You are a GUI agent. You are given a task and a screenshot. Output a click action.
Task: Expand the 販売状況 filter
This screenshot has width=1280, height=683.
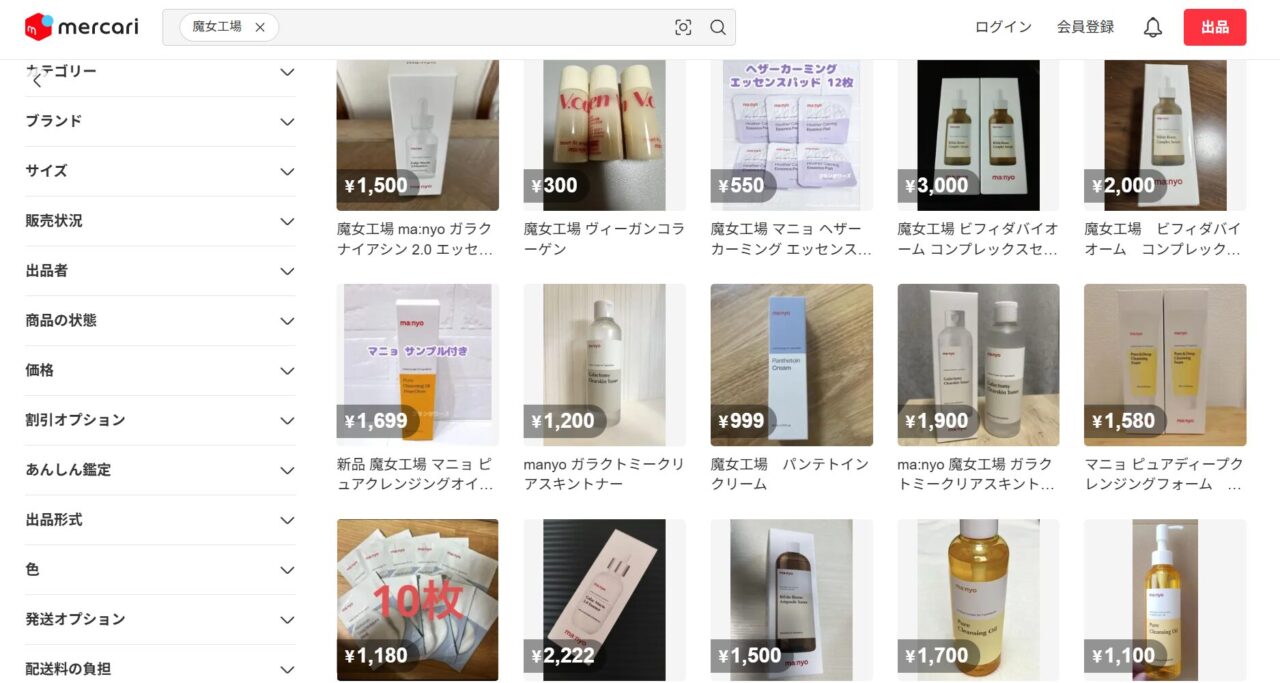(x=160, y=222)
